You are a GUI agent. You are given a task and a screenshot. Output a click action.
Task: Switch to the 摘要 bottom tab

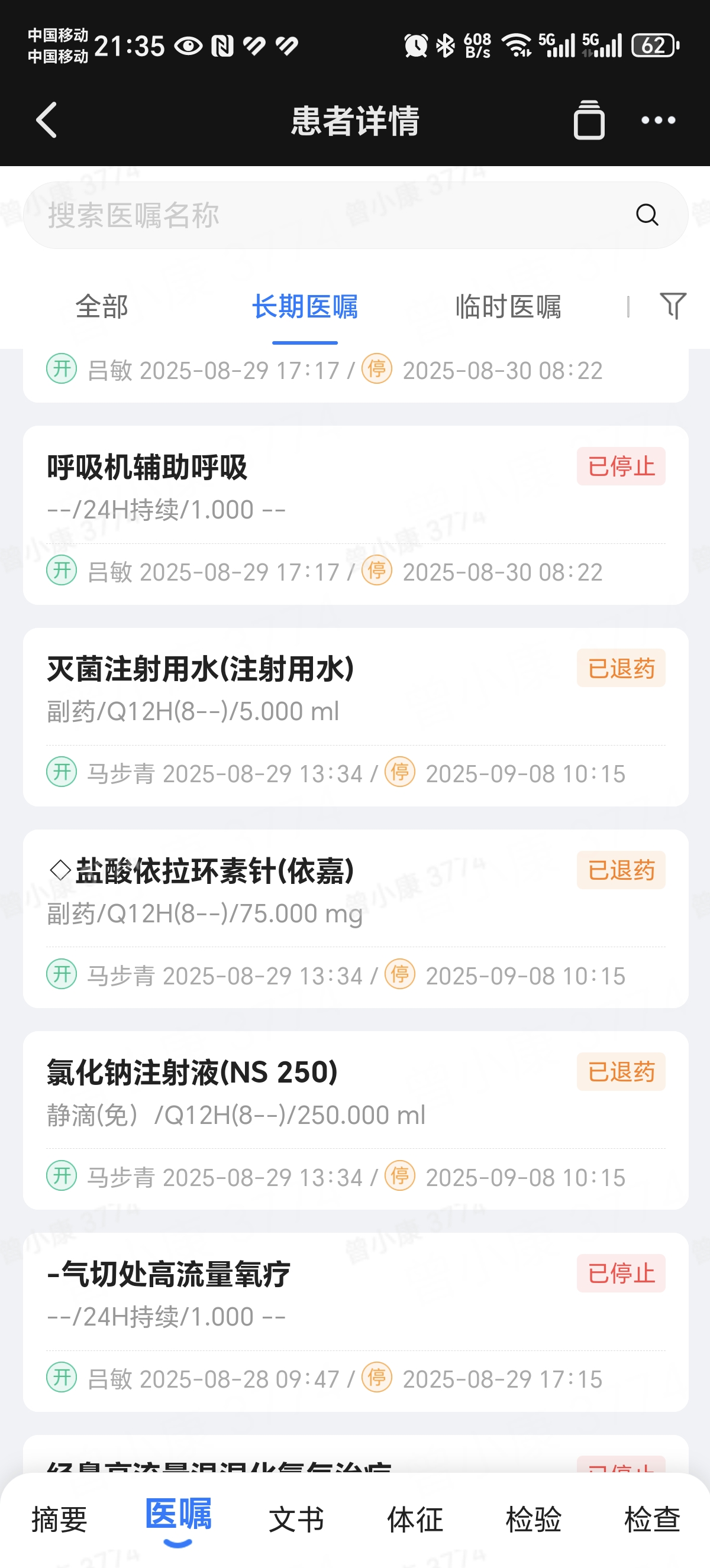(x=59, y=1520)
